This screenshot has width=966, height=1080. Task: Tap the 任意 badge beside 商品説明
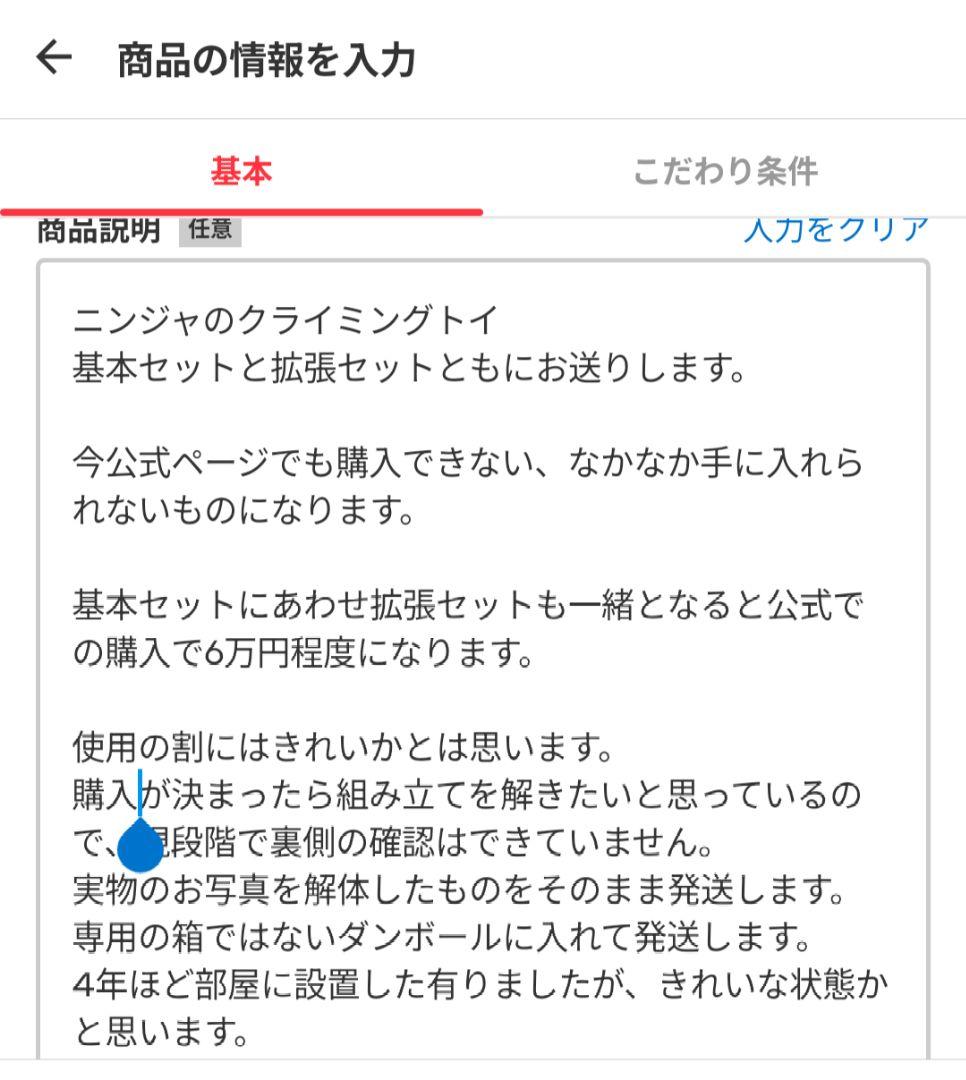tap(208, 228)
